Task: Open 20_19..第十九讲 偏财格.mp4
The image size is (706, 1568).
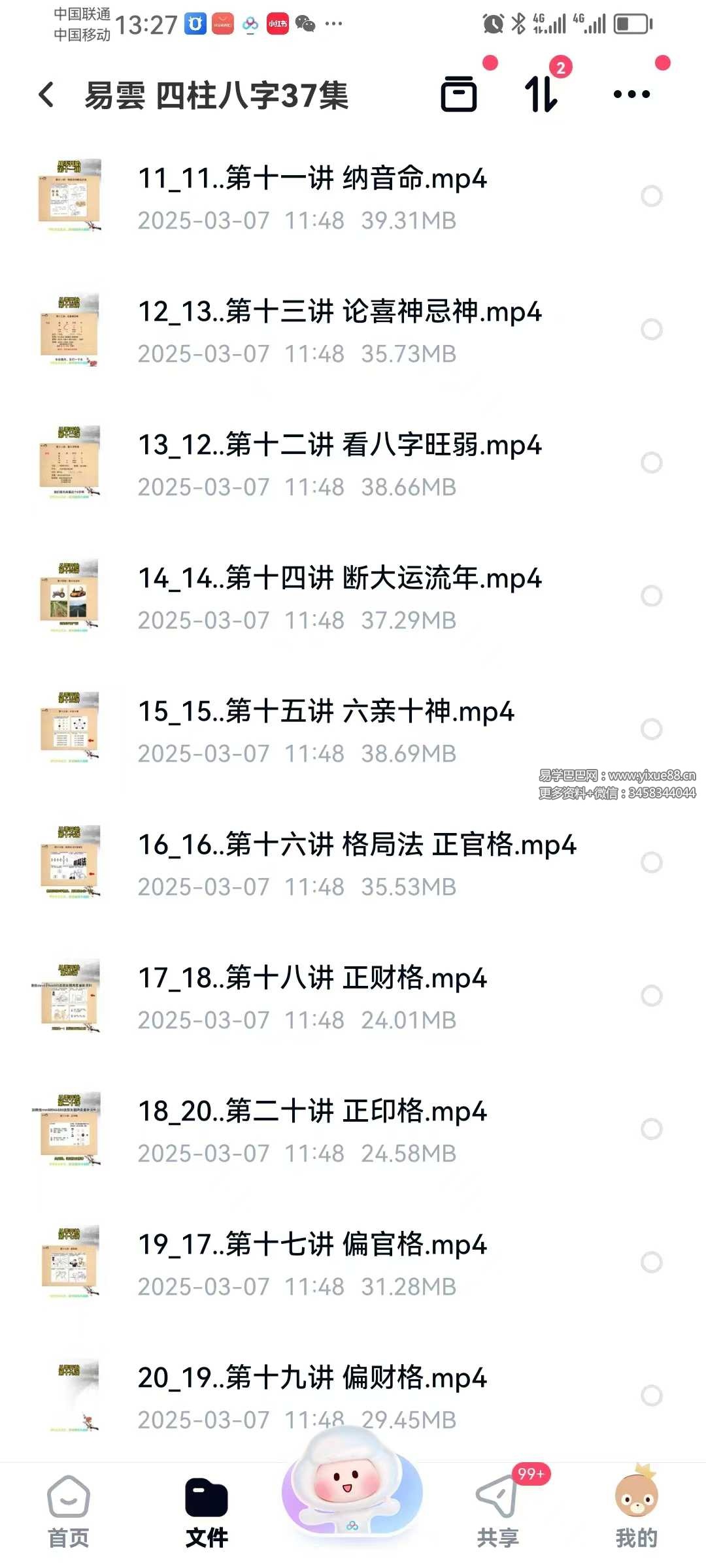Action: [x=312, y=1378]
